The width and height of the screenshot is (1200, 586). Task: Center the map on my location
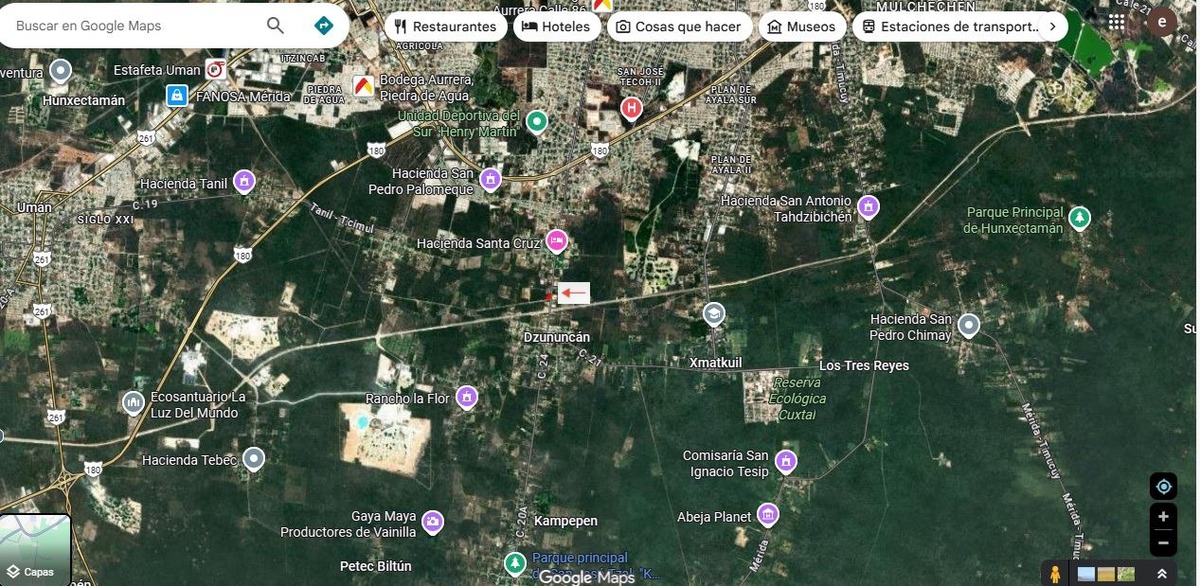(x=1163, y=487)
